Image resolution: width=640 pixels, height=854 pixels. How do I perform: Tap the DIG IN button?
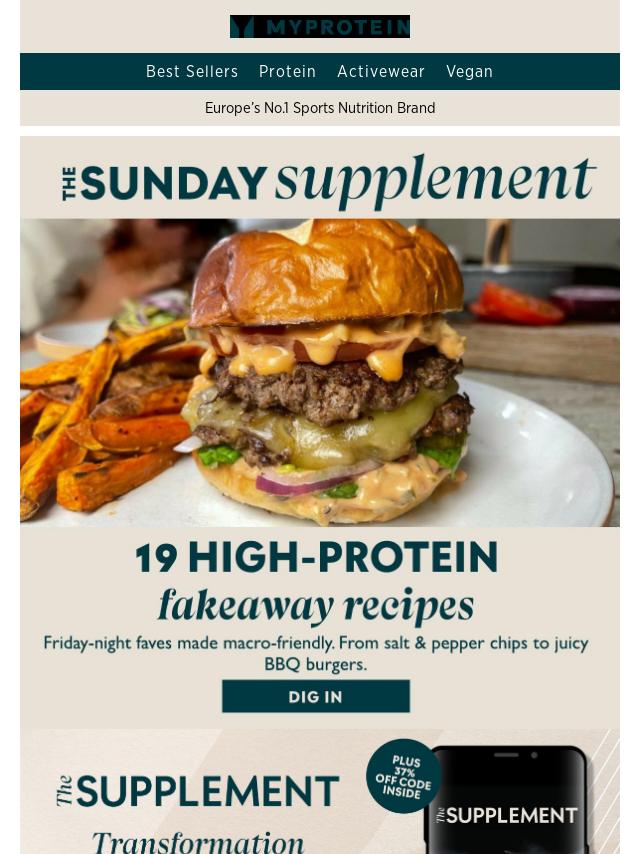pos(316,697)
